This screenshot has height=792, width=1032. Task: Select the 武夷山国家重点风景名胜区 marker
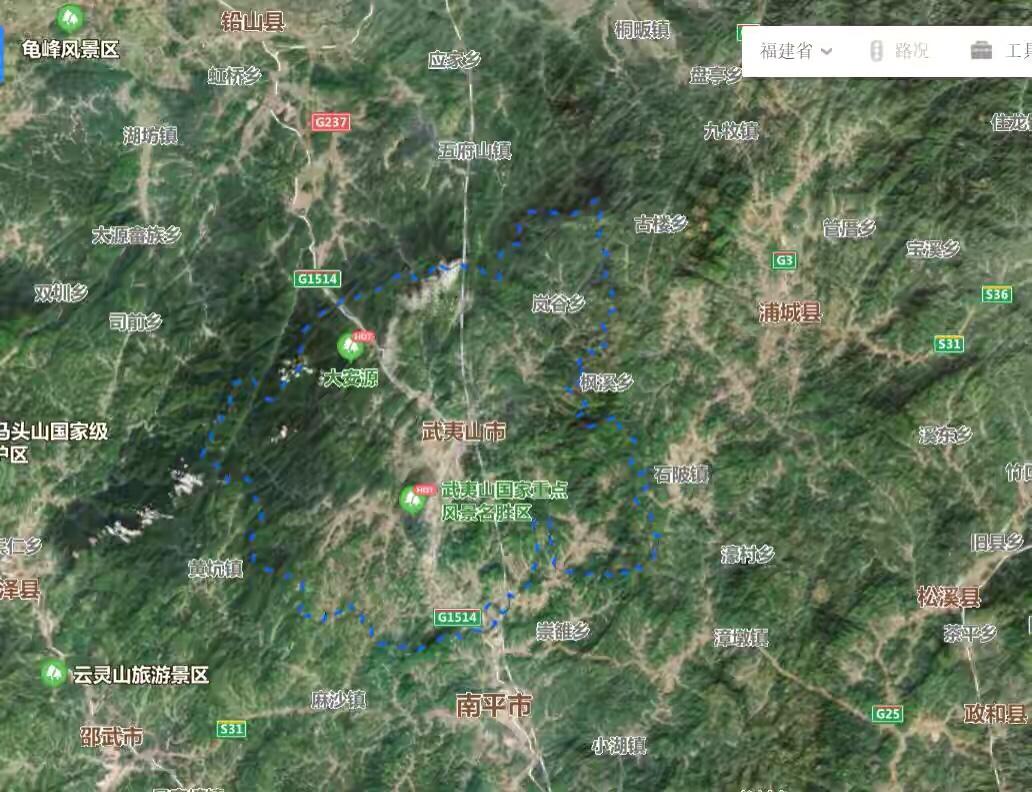412,499
